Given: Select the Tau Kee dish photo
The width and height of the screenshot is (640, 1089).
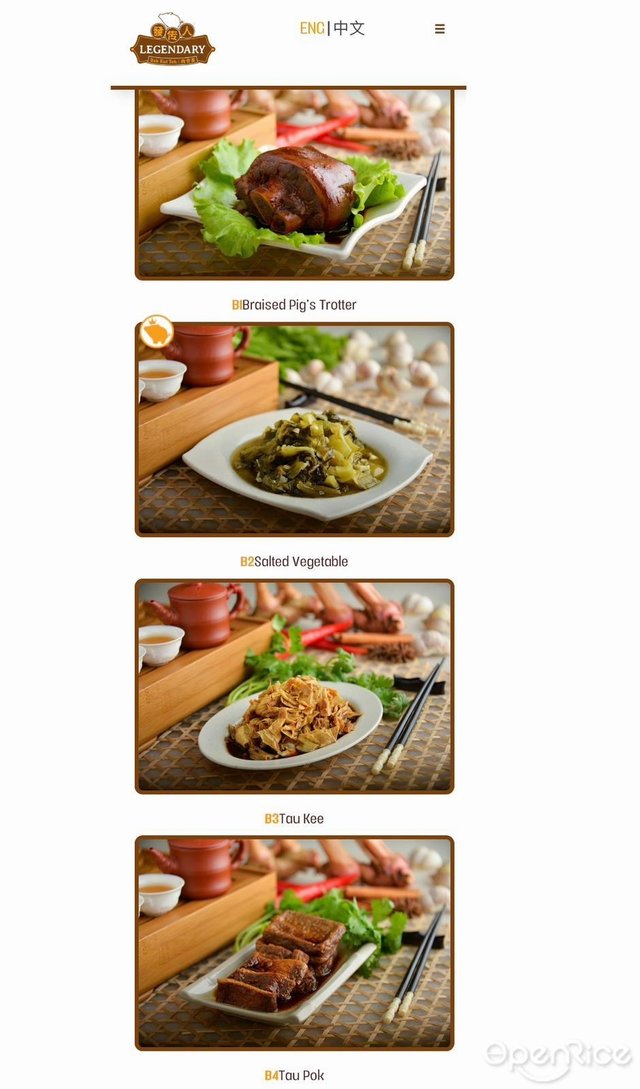Looking at the screenshot, I should [294, 687].
